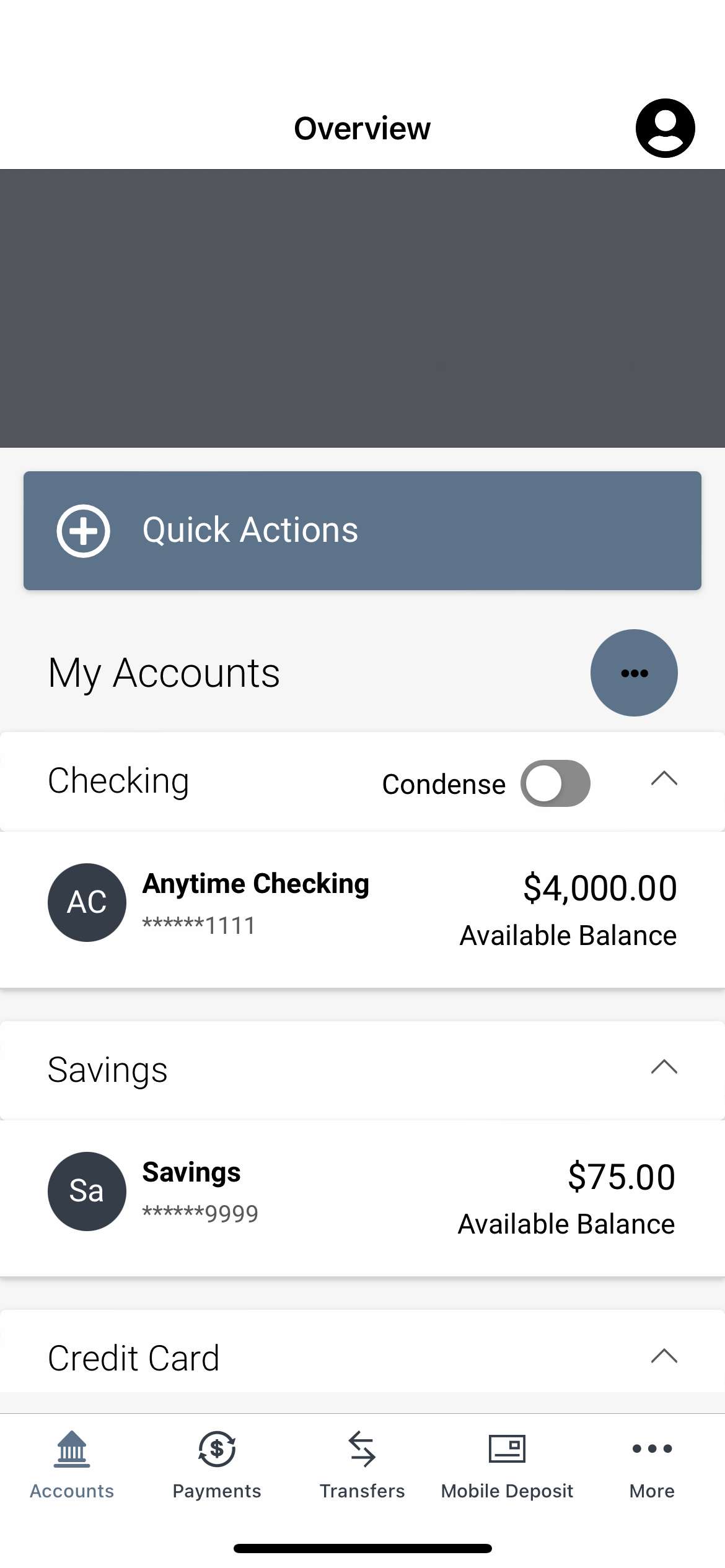The width and height of the screenshot is (725, 1568).
Task: Switch to the Accounts tab
Action: click(72, 1464)
